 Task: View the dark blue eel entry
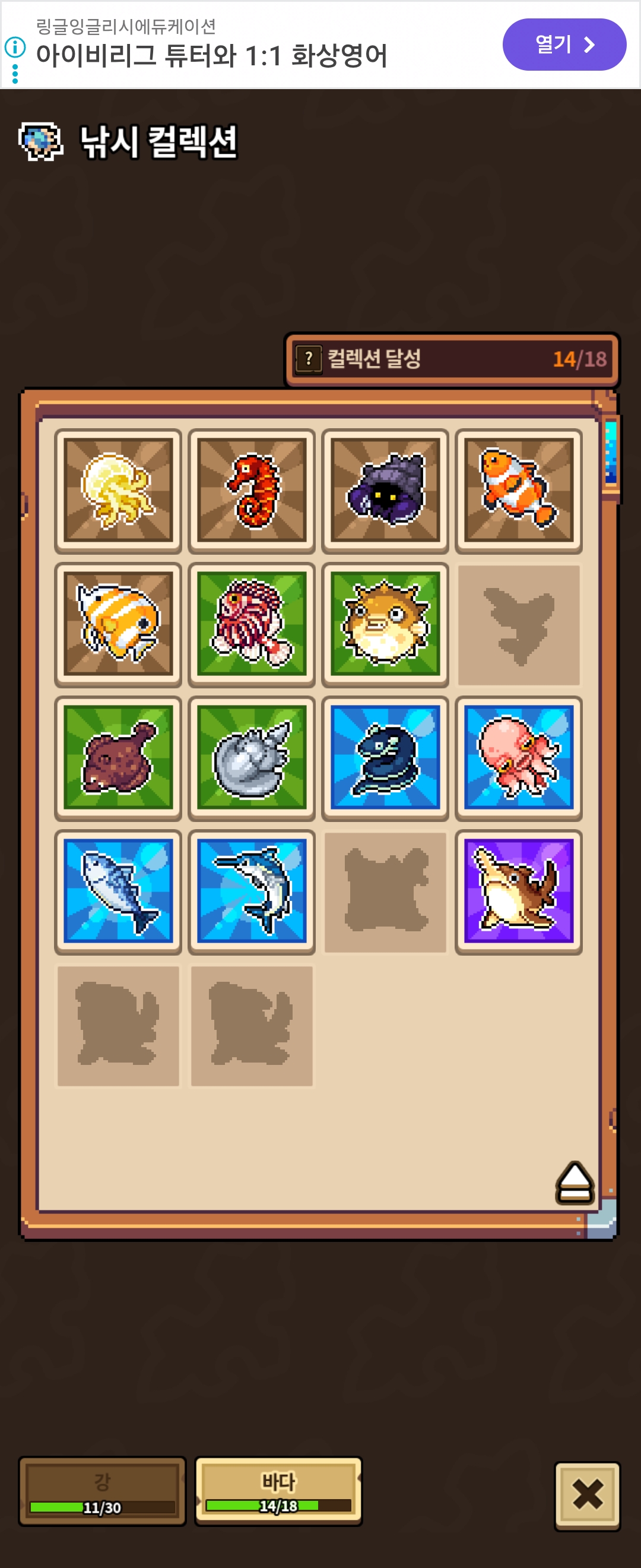(385, 758)
